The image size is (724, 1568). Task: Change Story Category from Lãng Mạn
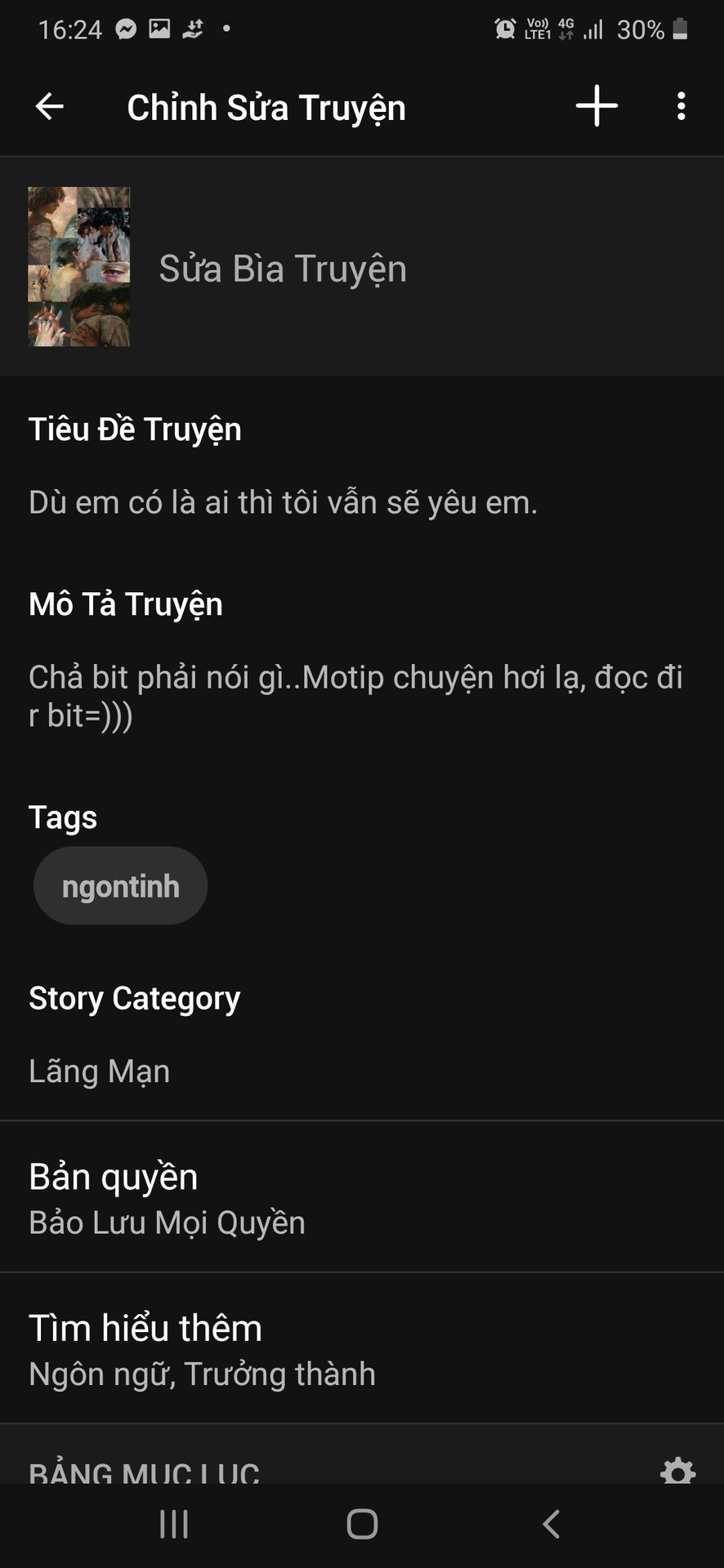point(100,1071)
